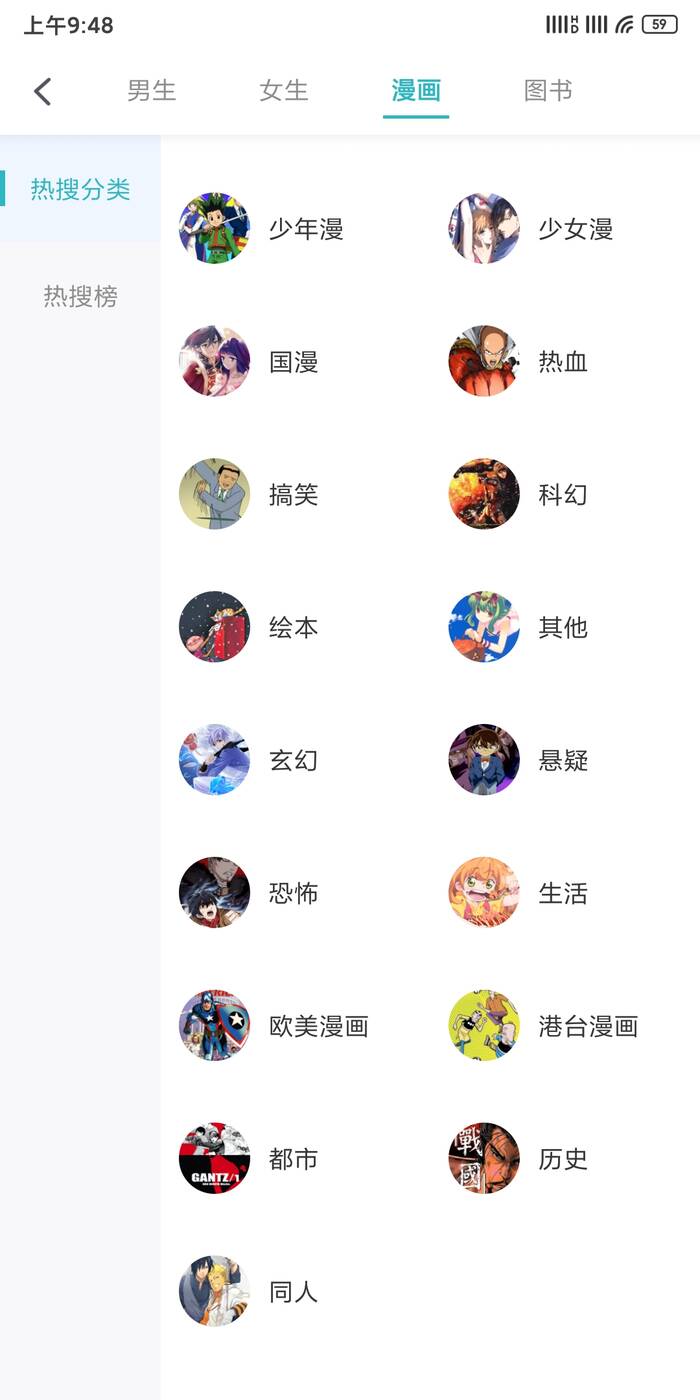Select 热搜榜 in the sidebar
The width and height of the screenshot is (700, 1400).
pos(80,296)
